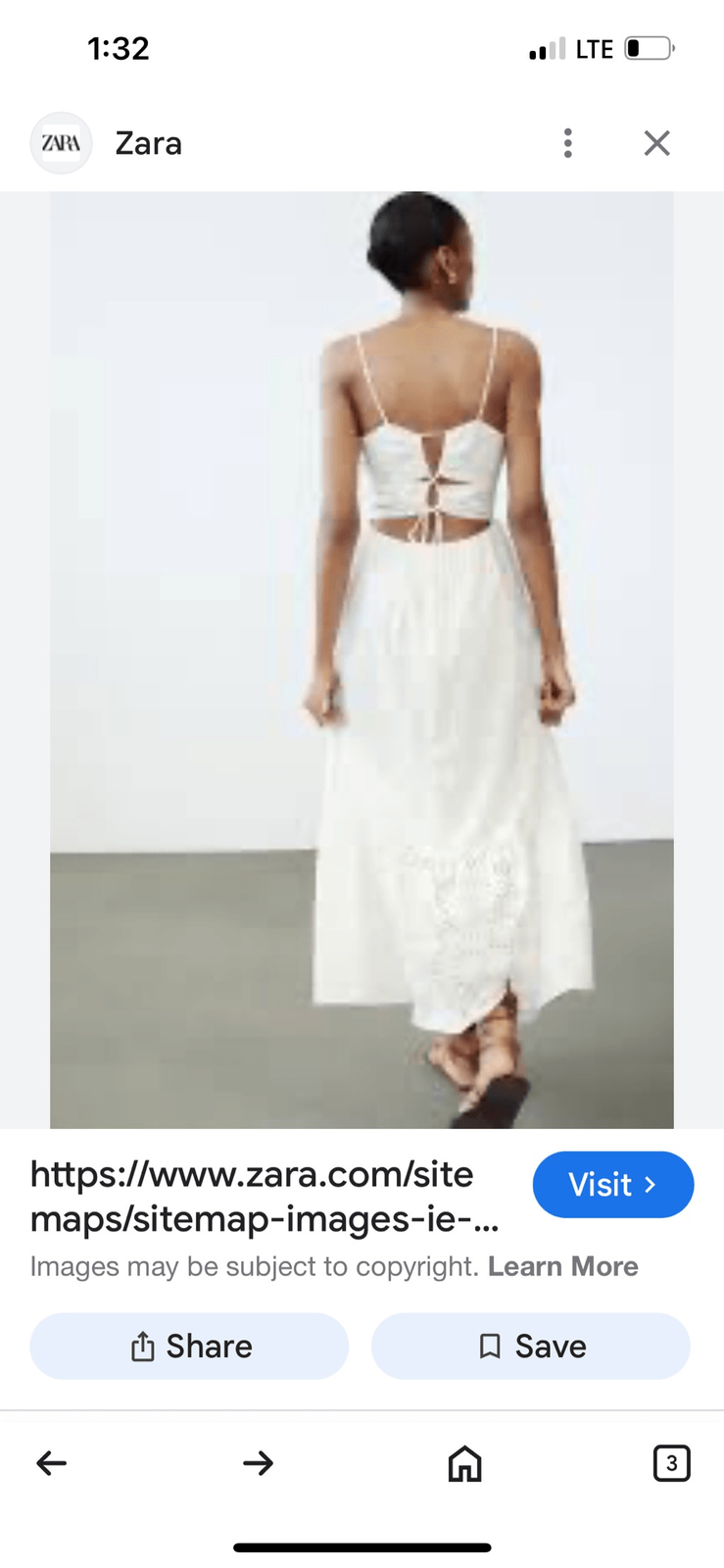Open the tab switcher showing 3 tabs

[x=671, y=1463]
